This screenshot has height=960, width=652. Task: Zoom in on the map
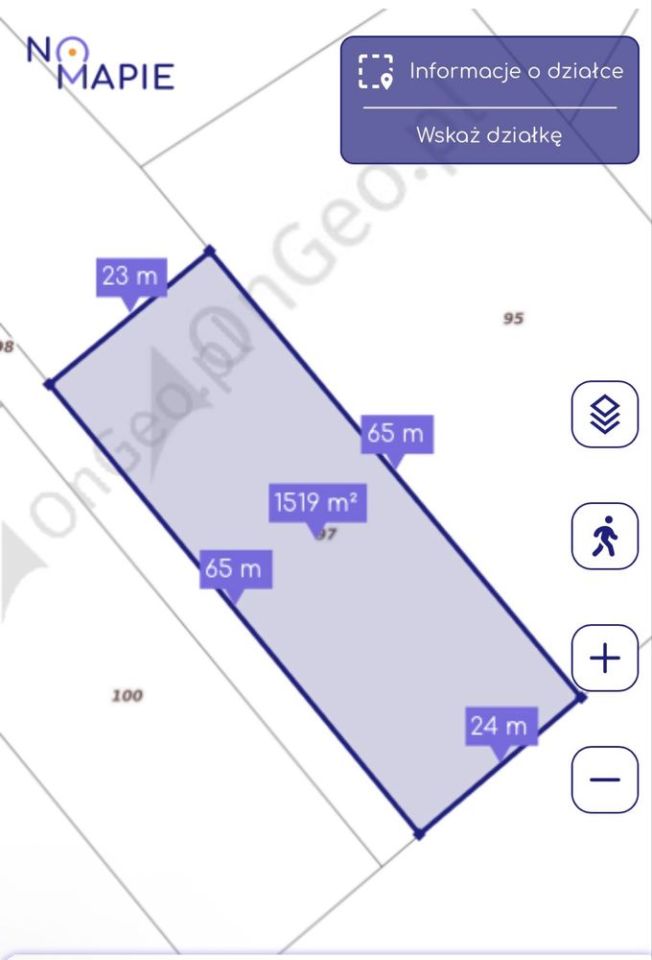click(x=604, y=658)
